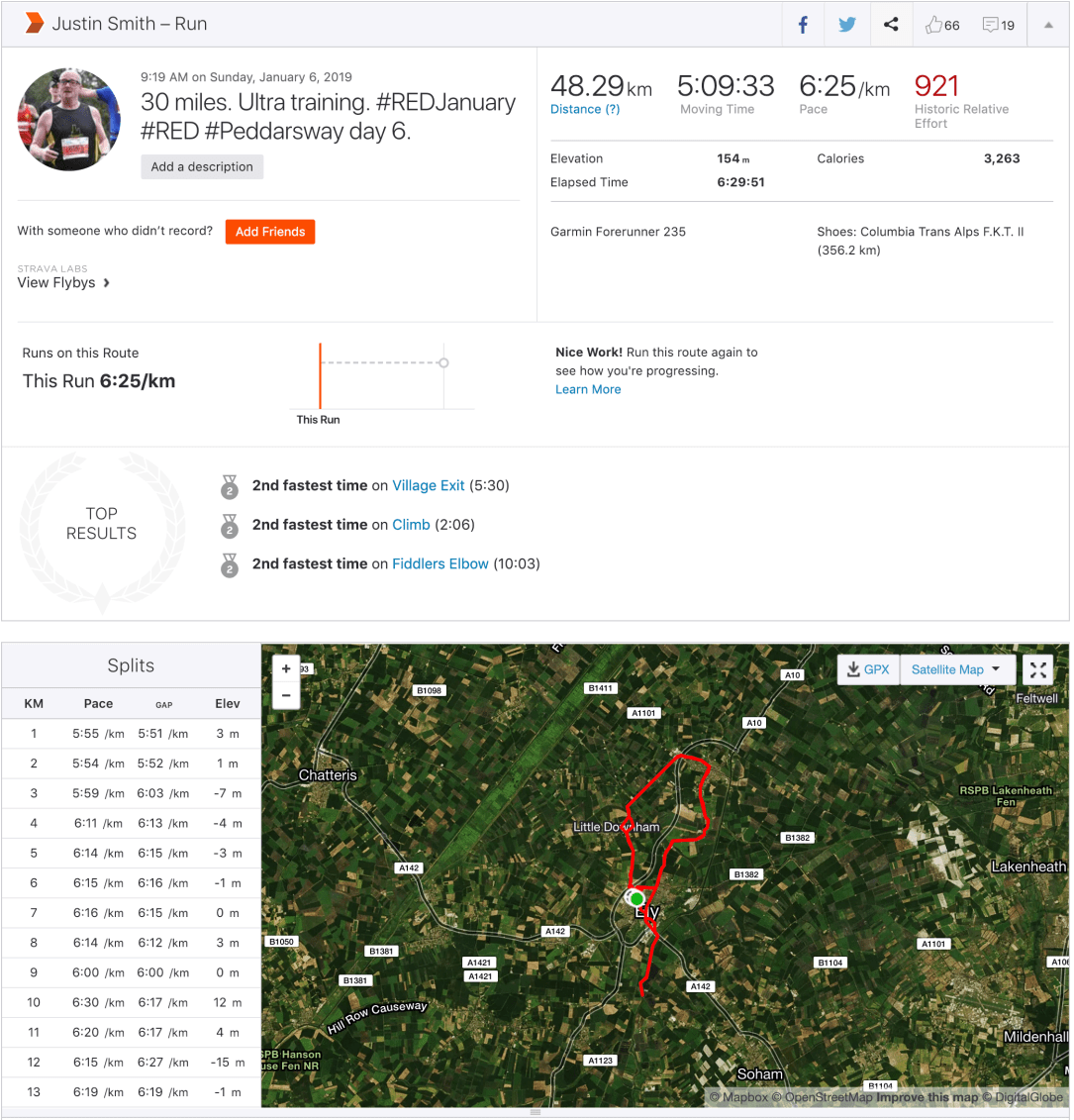Tap Add a description button
The width and height of the screenshot is (1074, 1120).
[x=202, y=166]
